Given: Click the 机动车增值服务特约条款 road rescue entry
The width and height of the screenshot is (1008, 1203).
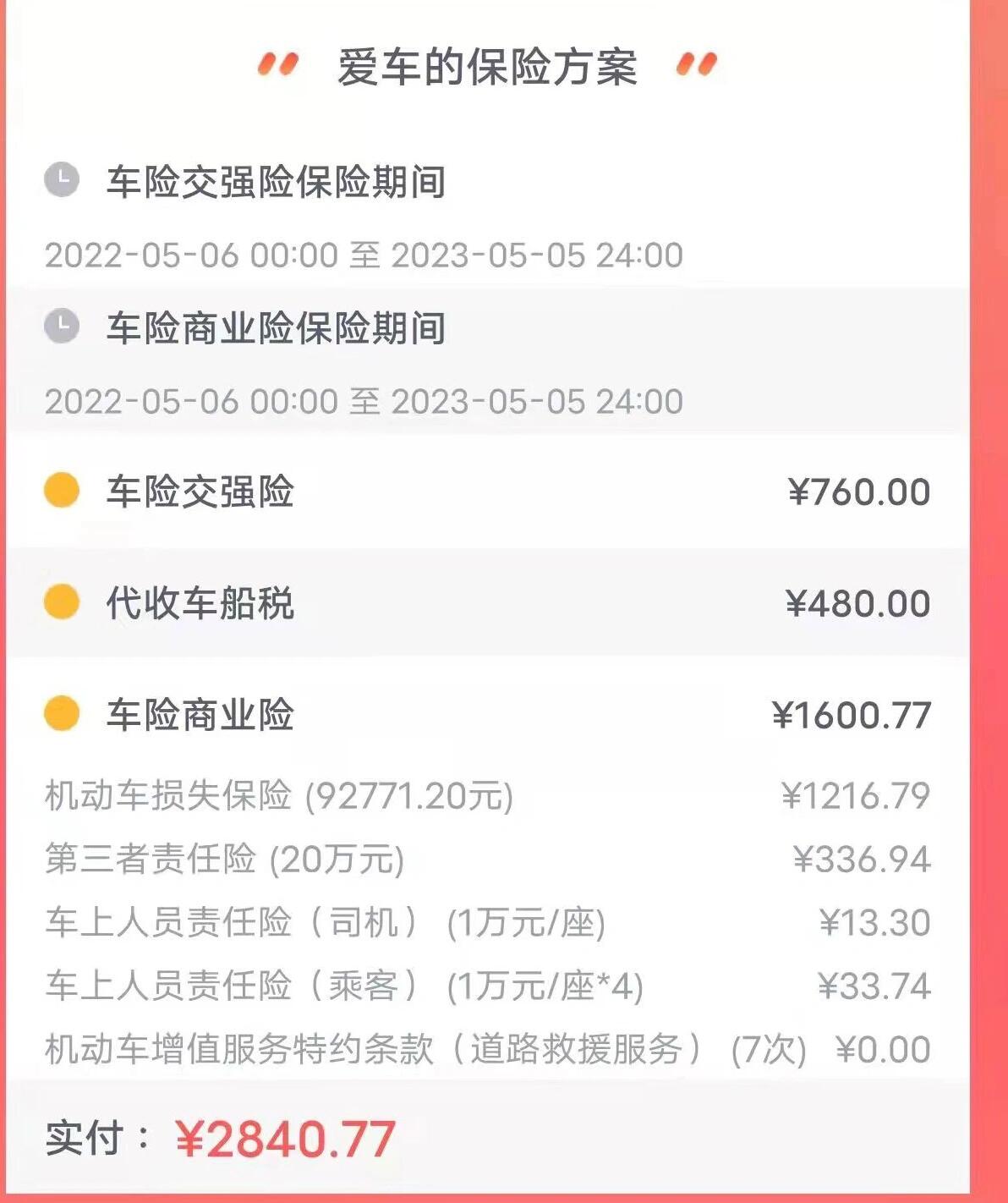Looking at the screenshot, I should tap(423, 1049).
